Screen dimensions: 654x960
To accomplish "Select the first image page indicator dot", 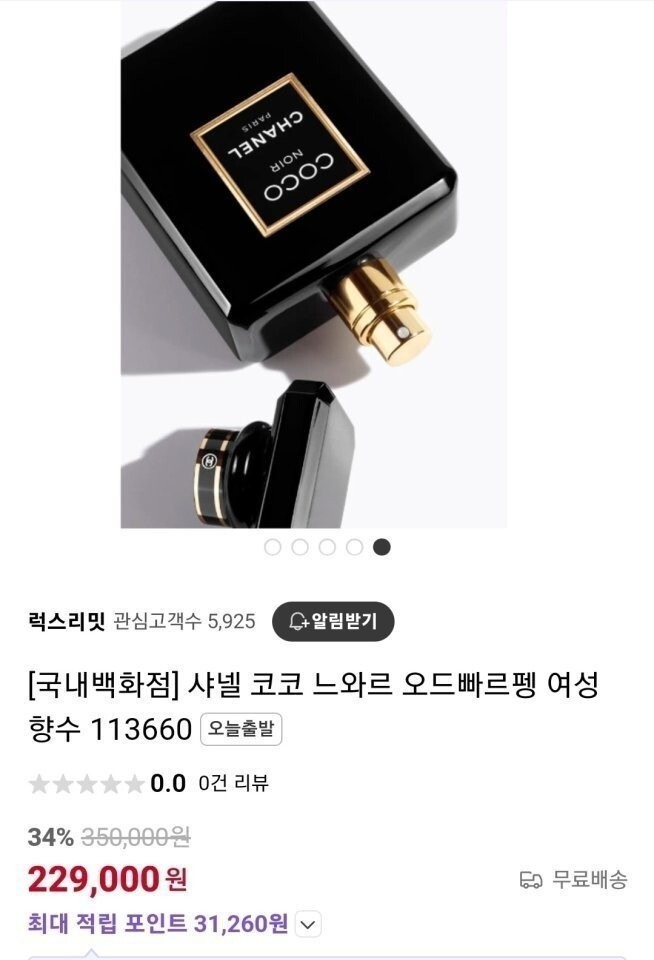I will (x=272, y=547).
